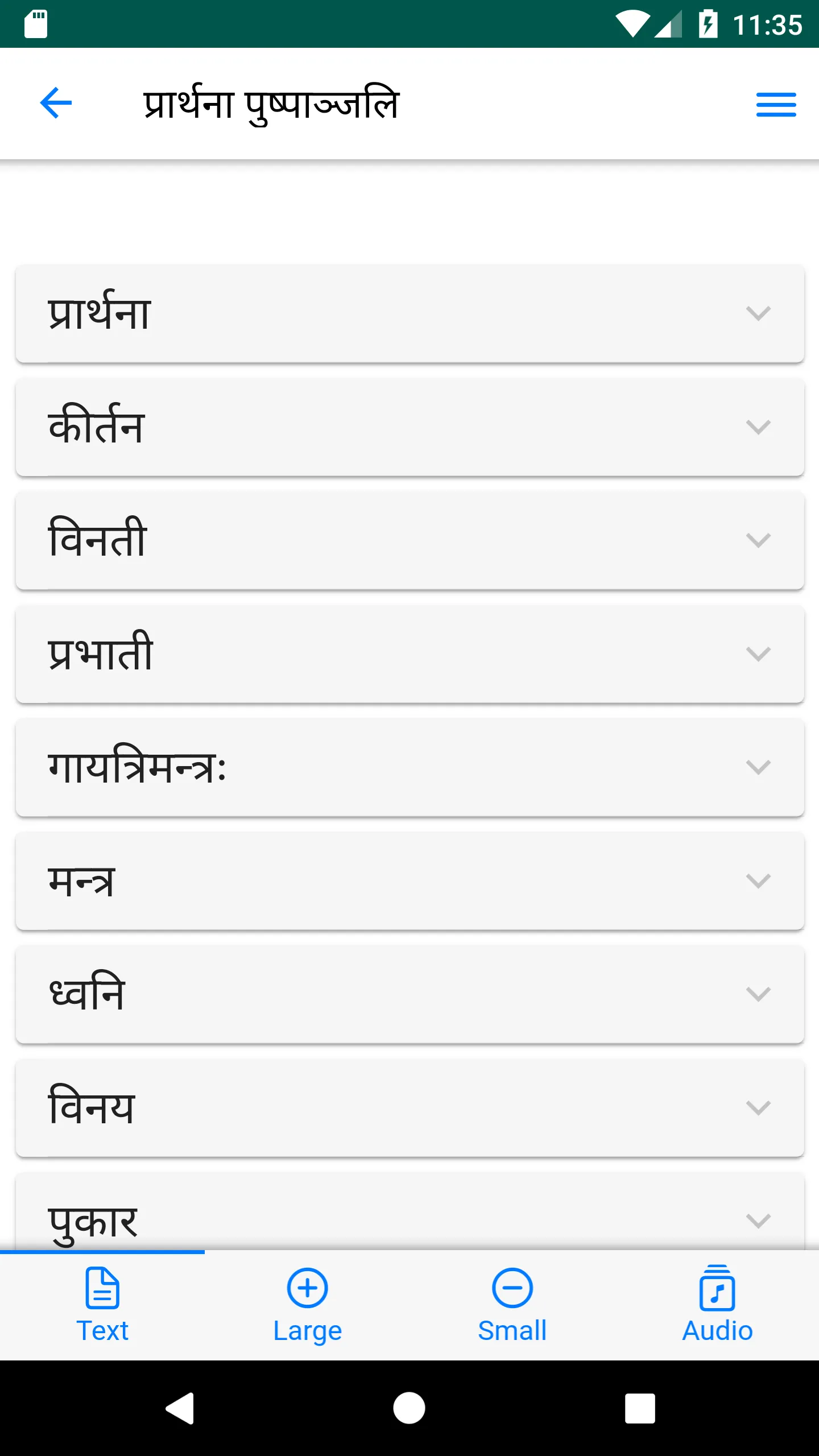Expand the विनय section
This screenshot has height=1456, width=819.
coord(409,1107)
